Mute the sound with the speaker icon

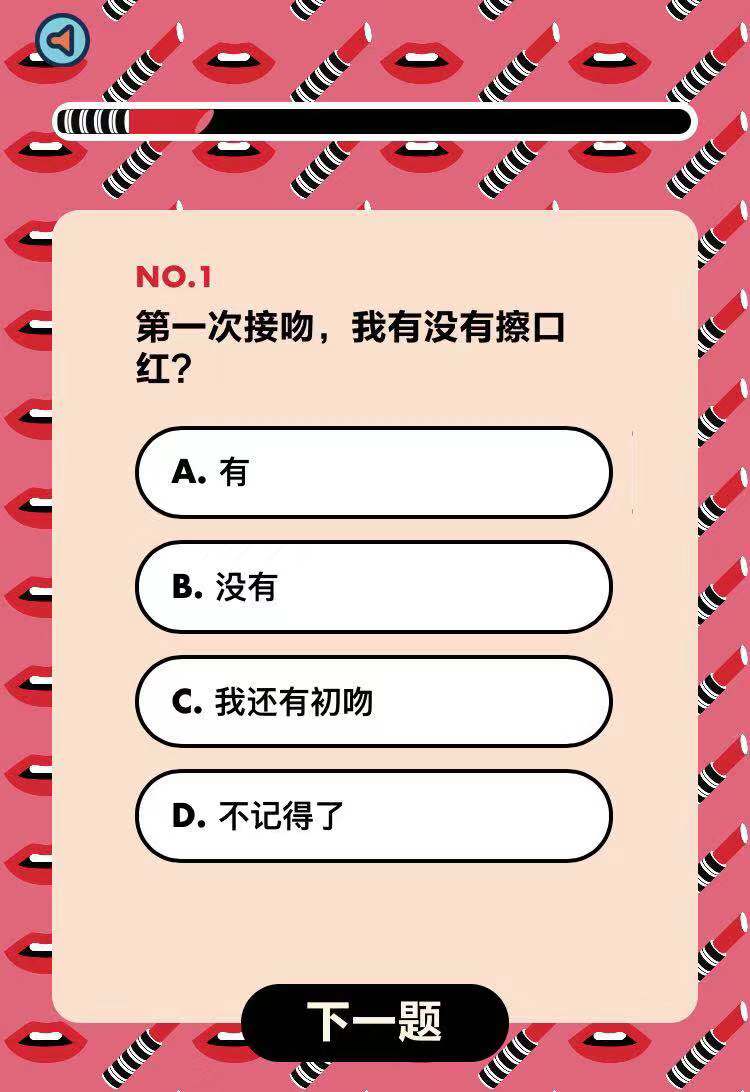point(62,41)
